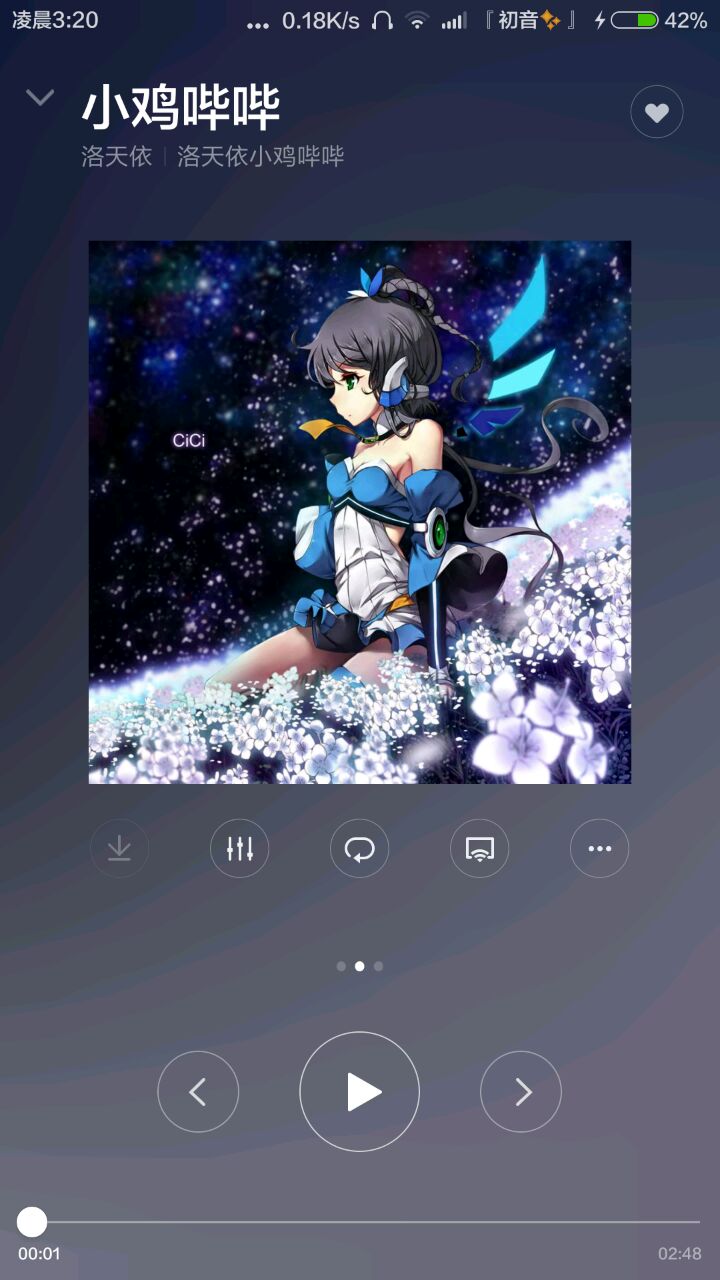Open the more options menu
Screen dimensions: 720x1280
(599, 849)
